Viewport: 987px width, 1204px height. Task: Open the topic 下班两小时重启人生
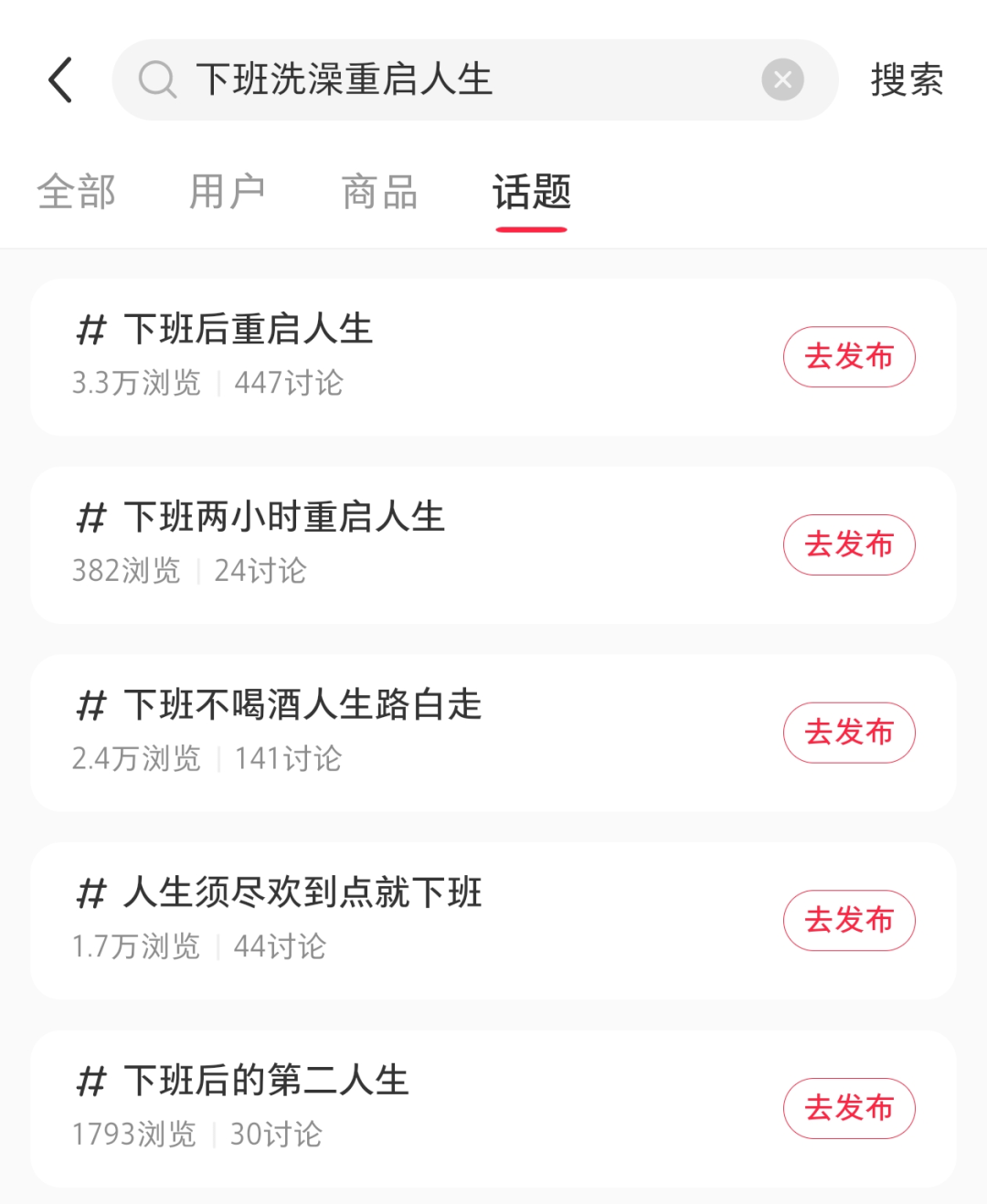(x=284, y=518)
